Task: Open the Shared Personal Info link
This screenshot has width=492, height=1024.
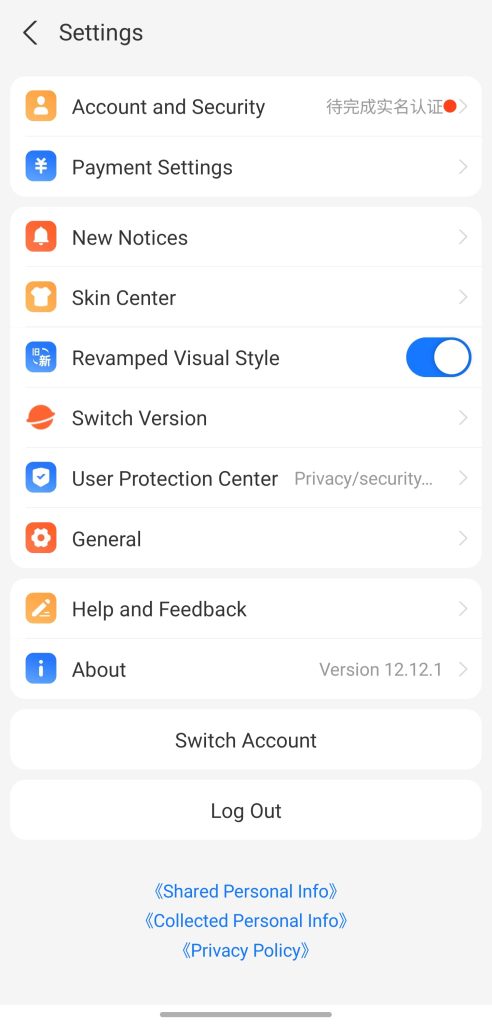Action: click(x=246, y=891)
